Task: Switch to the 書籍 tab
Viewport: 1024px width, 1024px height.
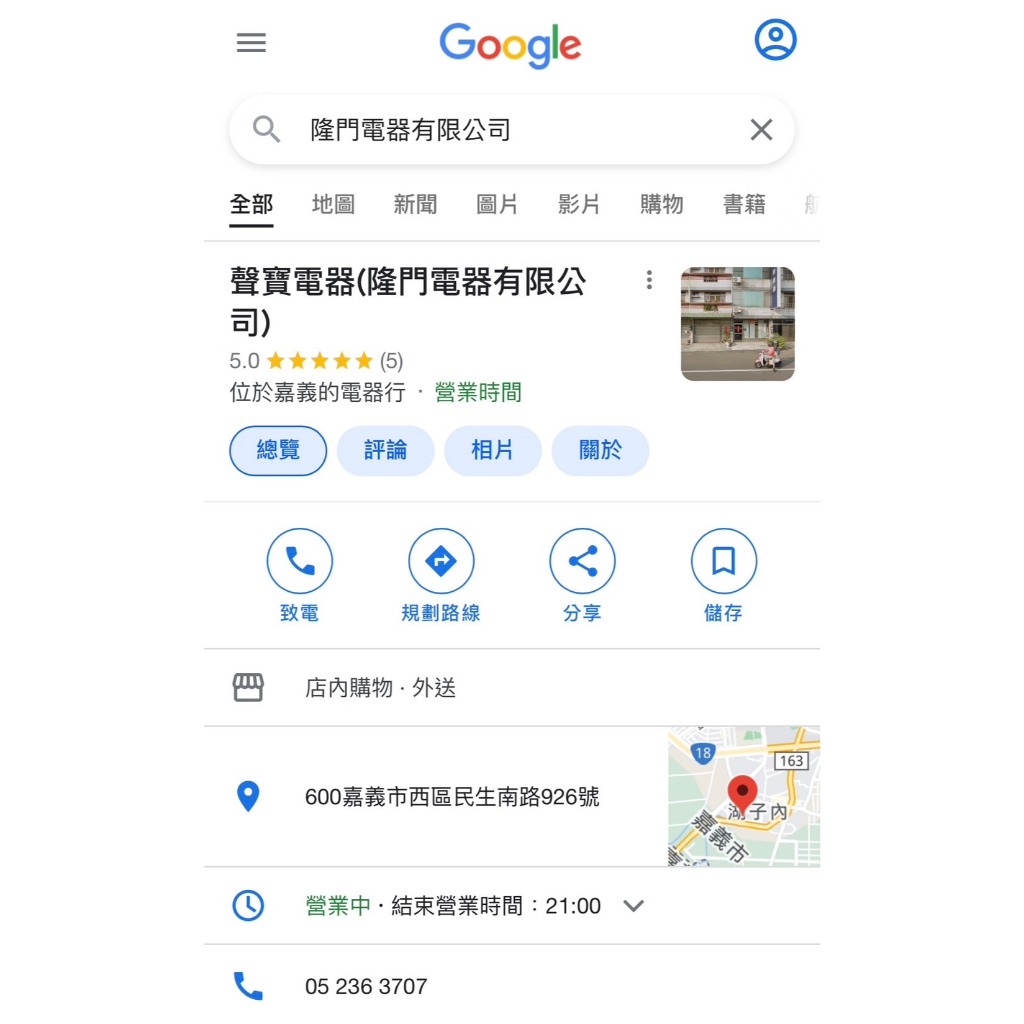Action: (x=744, y=205)
